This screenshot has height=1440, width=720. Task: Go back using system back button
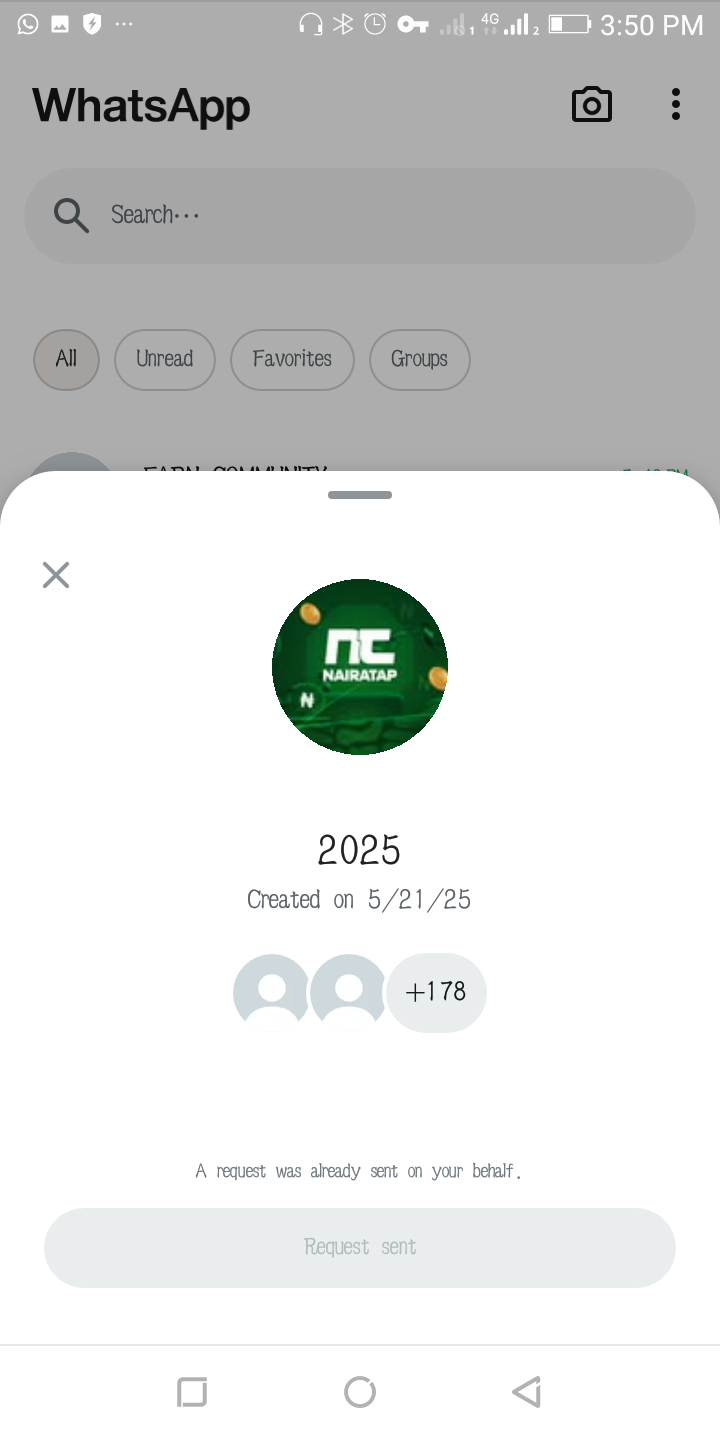(527, 1392)
